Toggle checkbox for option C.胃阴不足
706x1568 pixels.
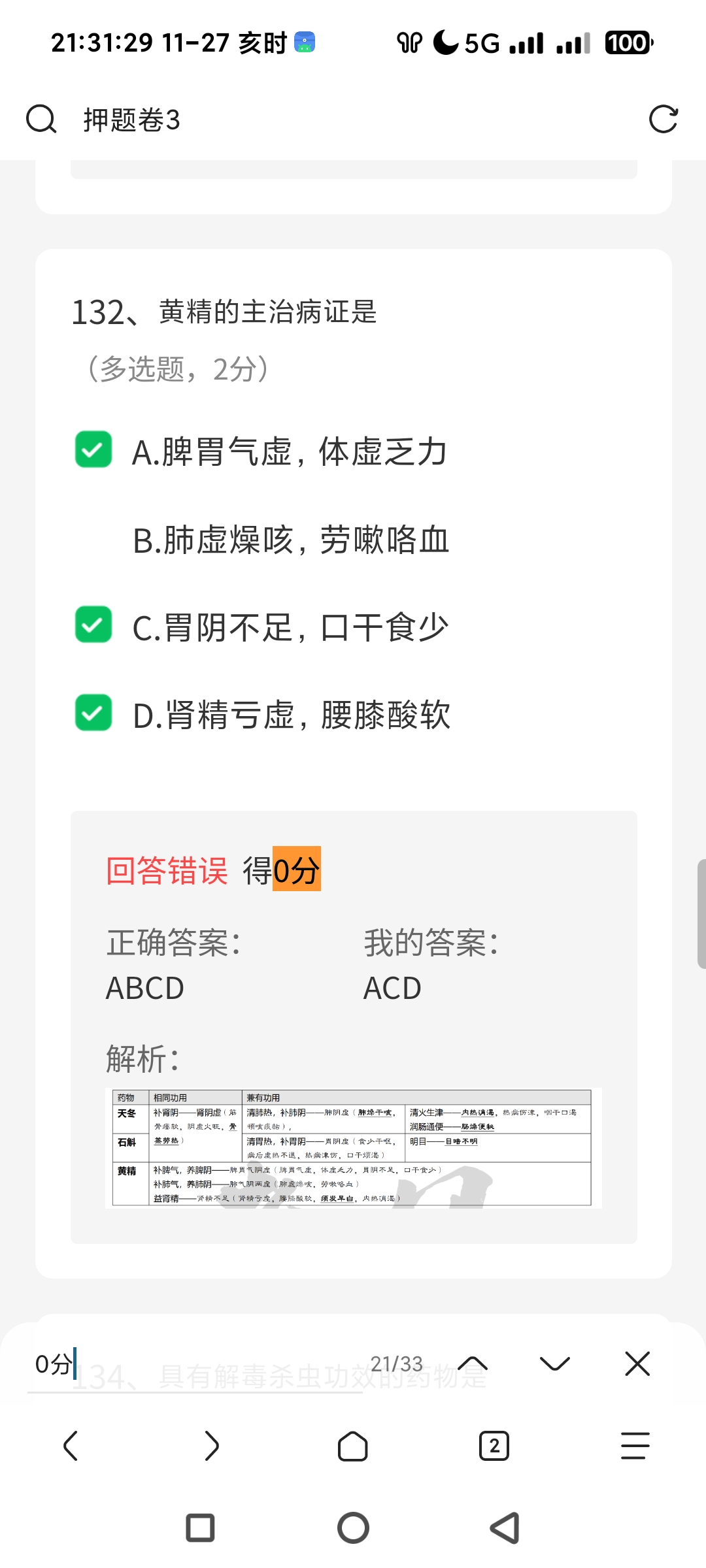tap(93, 625)
